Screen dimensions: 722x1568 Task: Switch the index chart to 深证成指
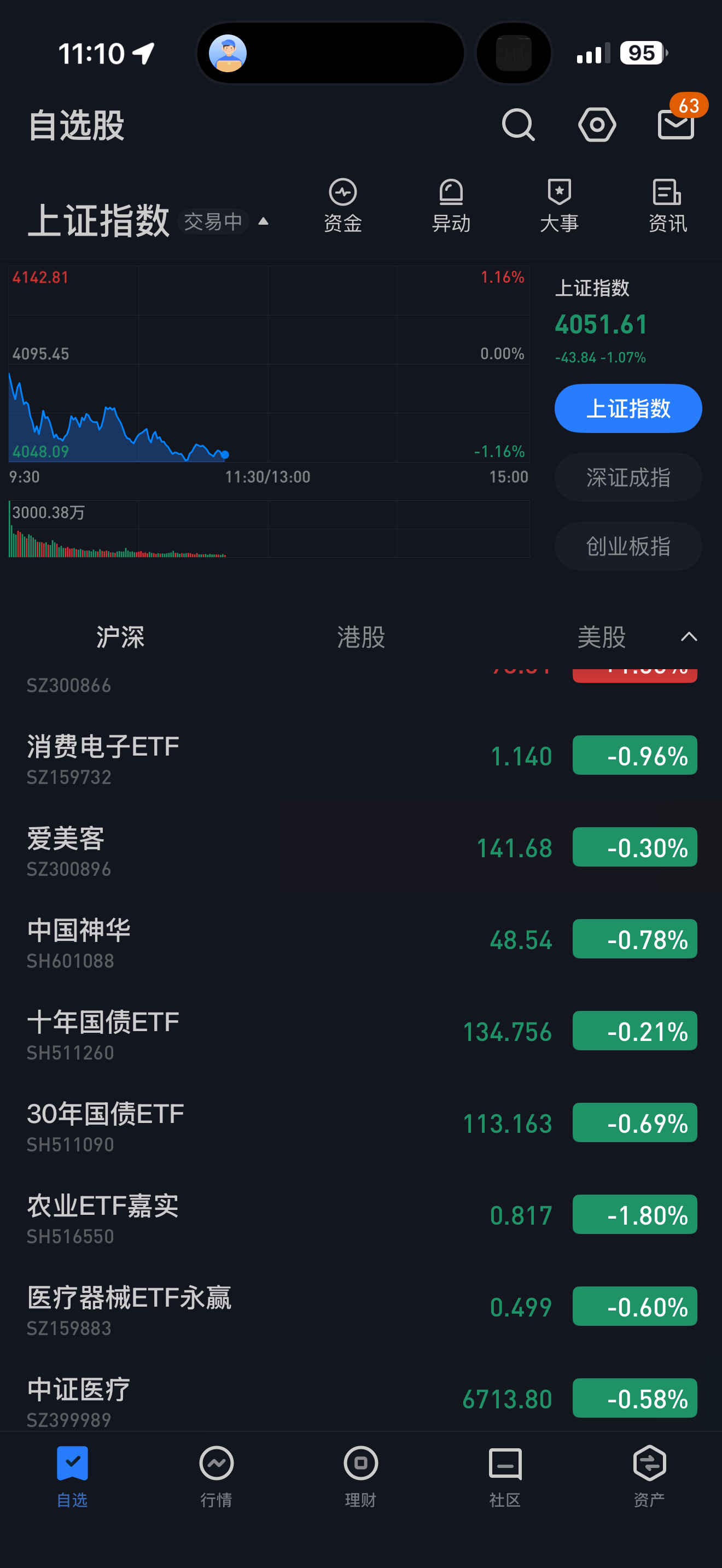click(x=627, y=477)
